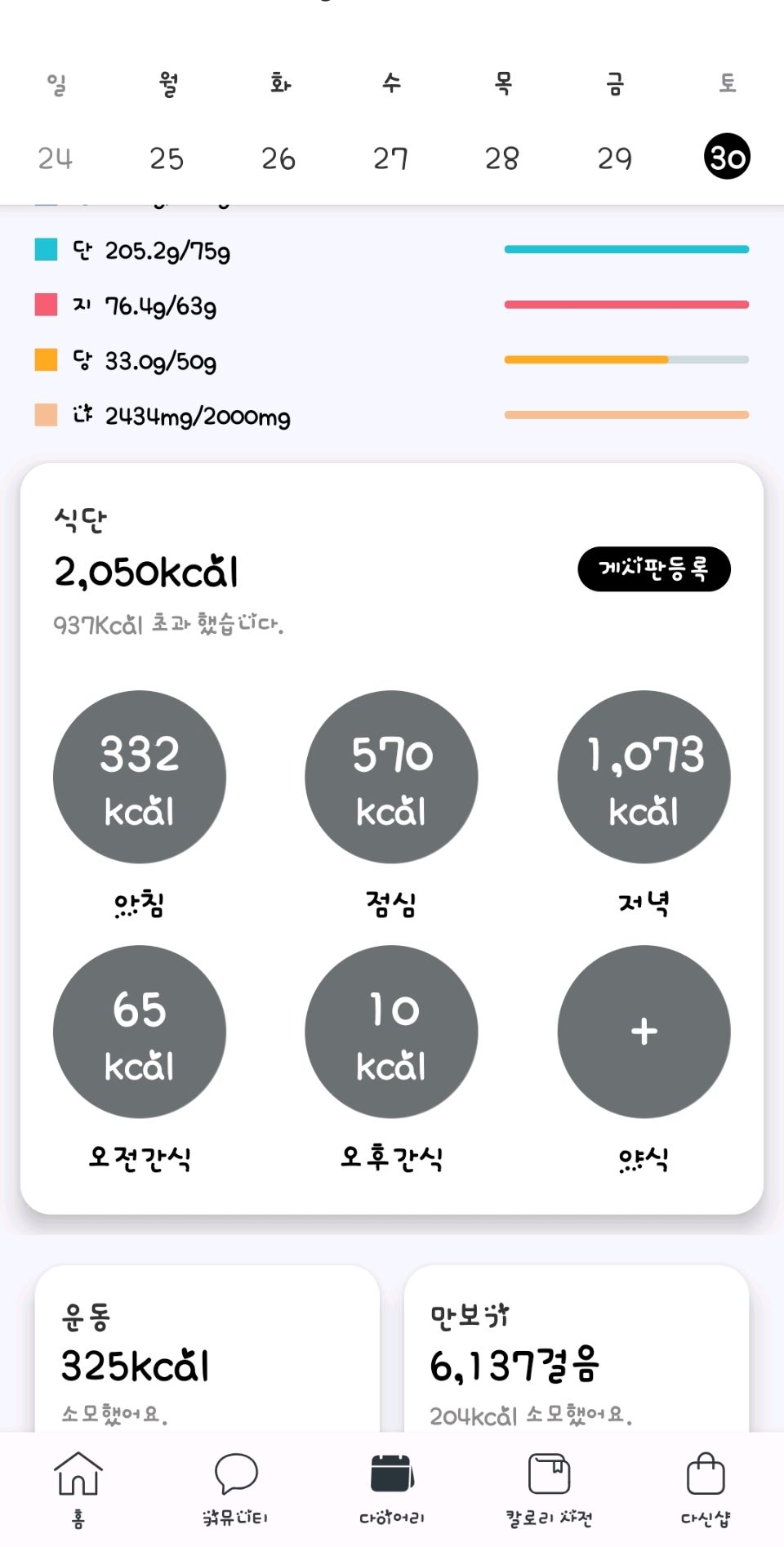784x1547 pixels.
Task: Select Thursday the 28th in calendar
Action: click(502, 158)
